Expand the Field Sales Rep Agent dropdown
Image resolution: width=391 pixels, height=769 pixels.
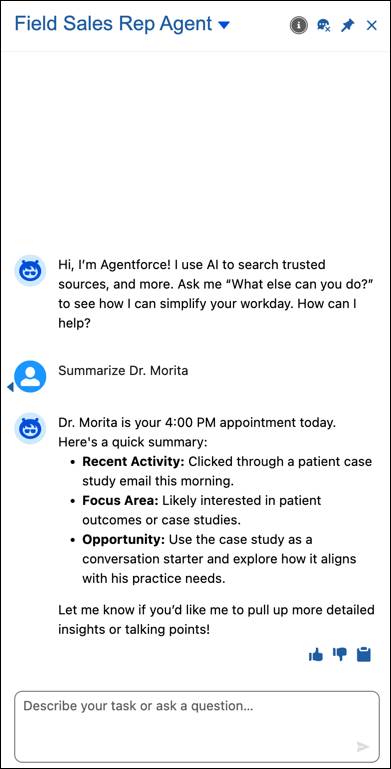(x=224, y=25)
